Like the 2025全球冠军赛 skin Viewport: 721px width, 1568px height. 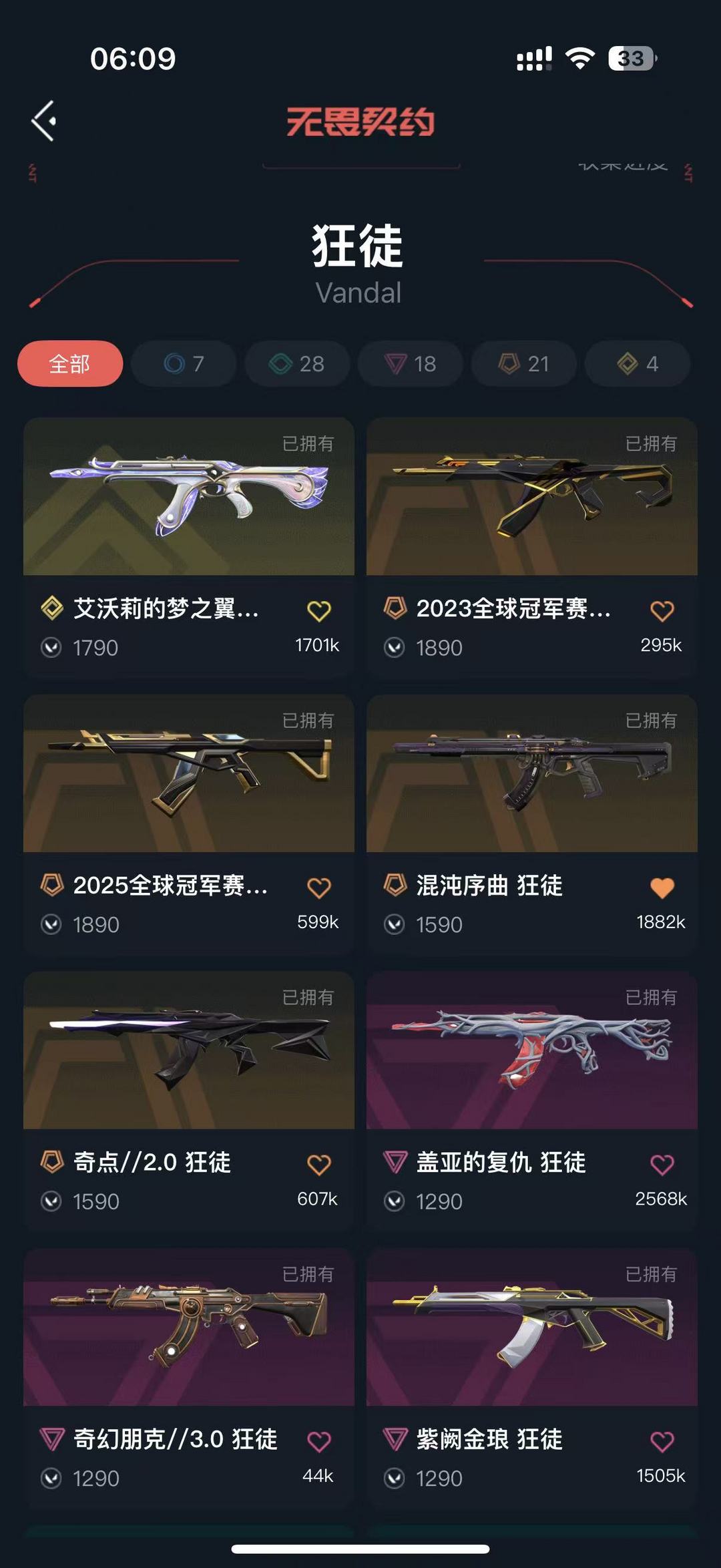[x=318, y=888]
